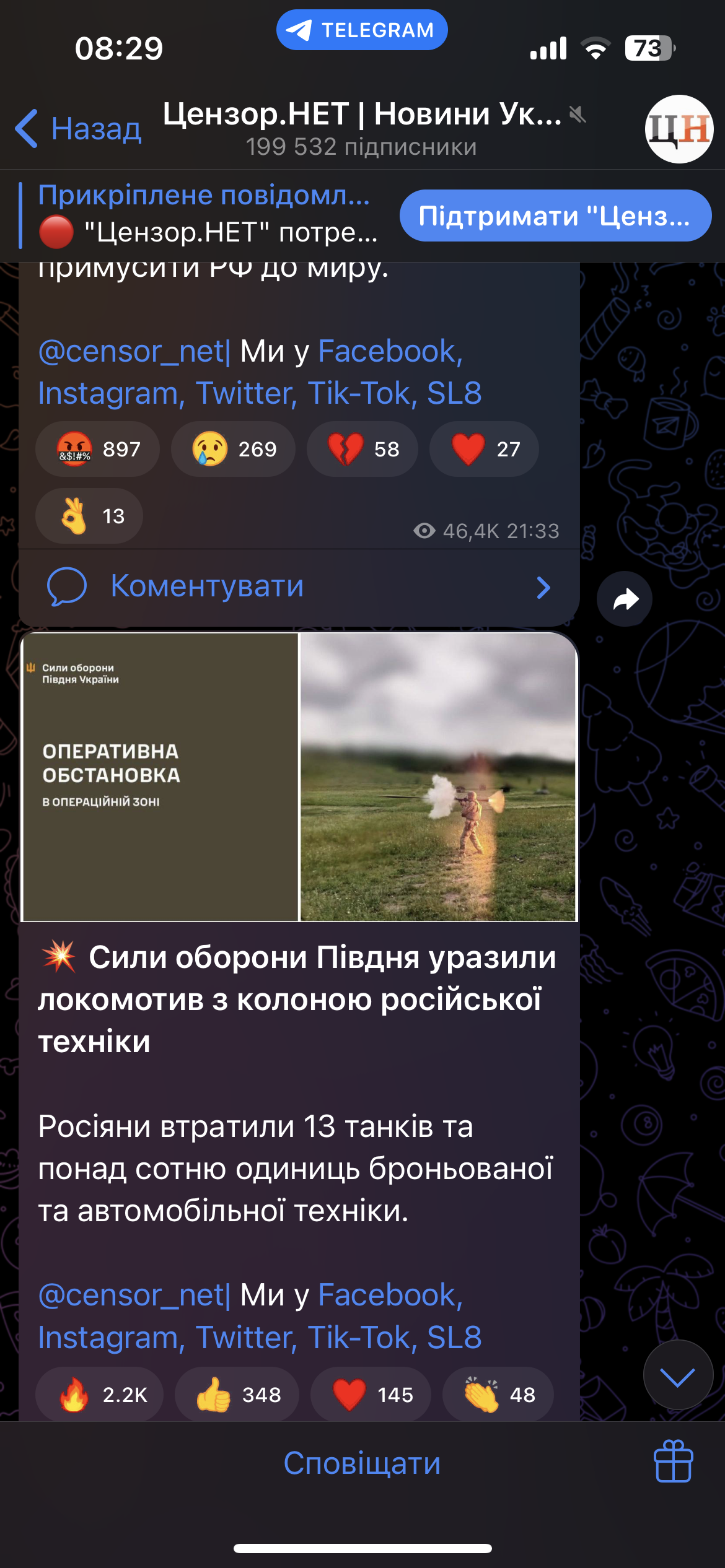Return to the previous app via Telegram pill
The image size is (725, 1568).
tap(362, 30)
